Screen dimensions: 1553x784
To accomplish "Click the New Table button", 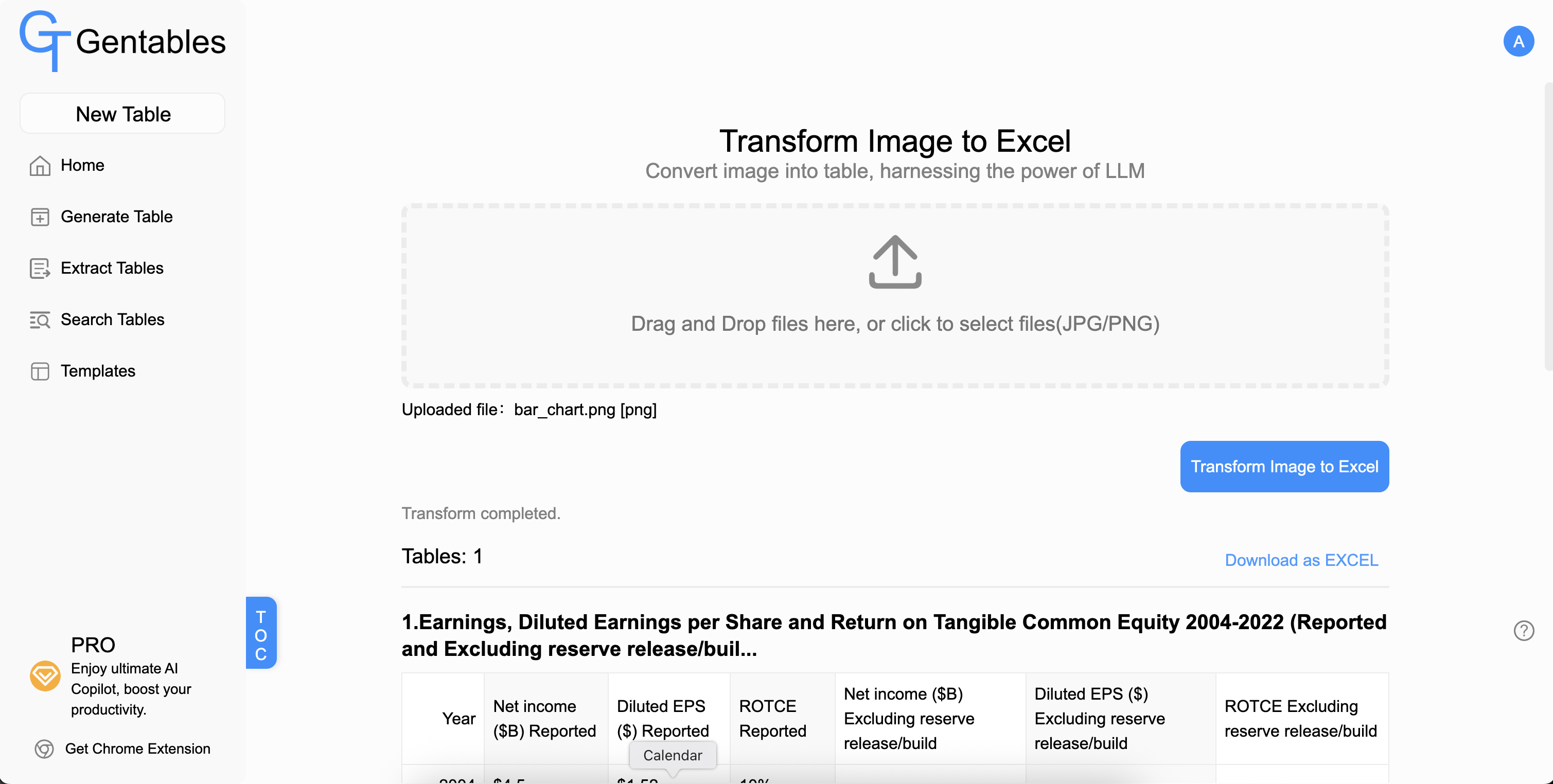I will 122,114.
